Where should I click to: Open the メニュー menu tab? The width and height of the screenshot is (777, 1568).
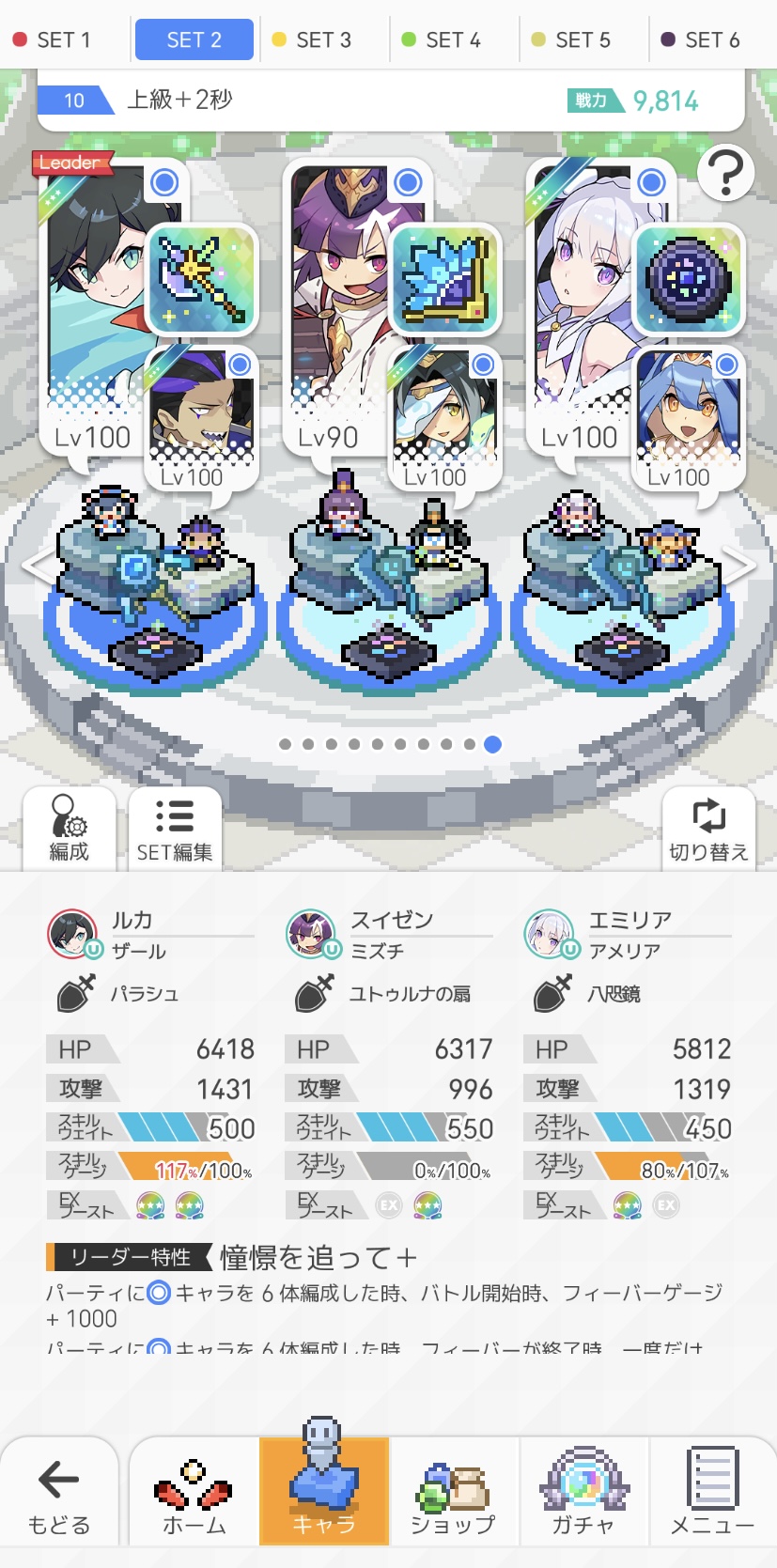point(711,1494)
